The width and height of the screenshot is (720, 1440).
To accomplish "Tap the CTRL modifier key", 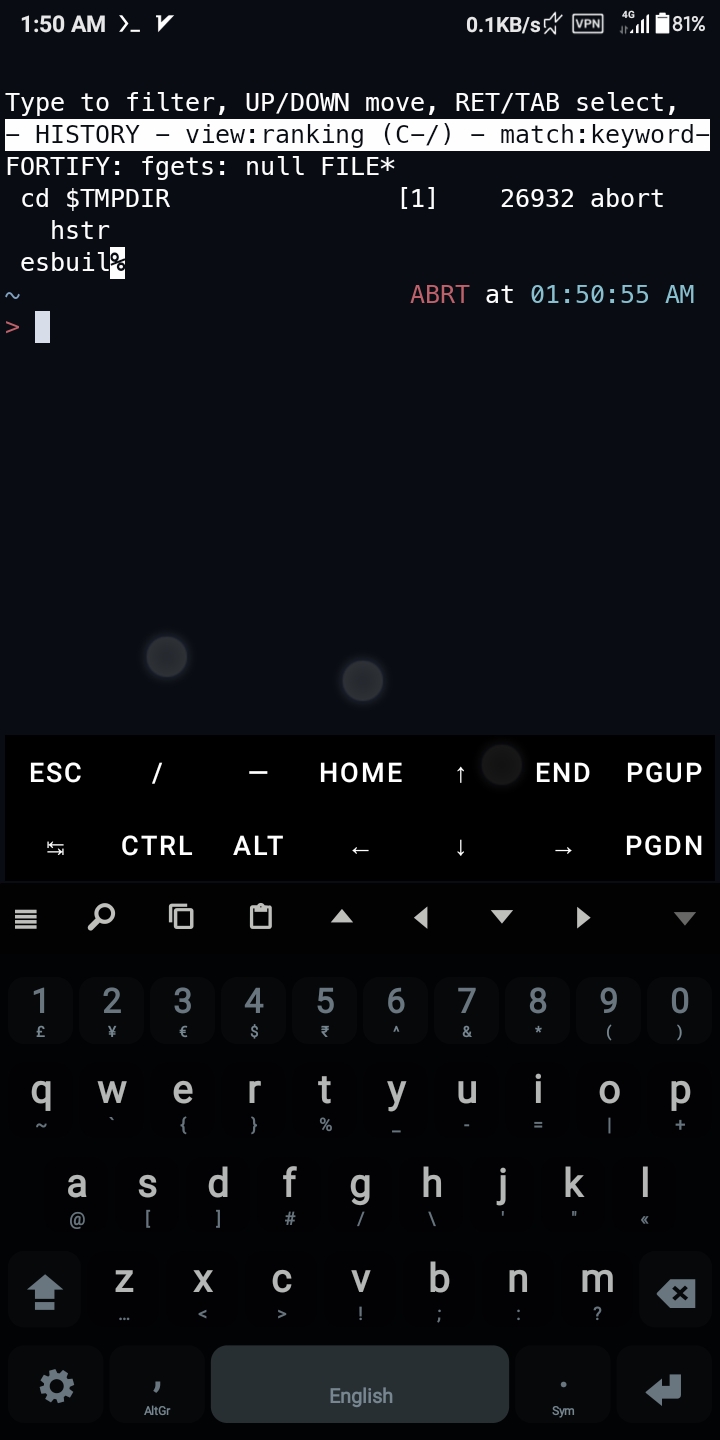I will [157, 846].
